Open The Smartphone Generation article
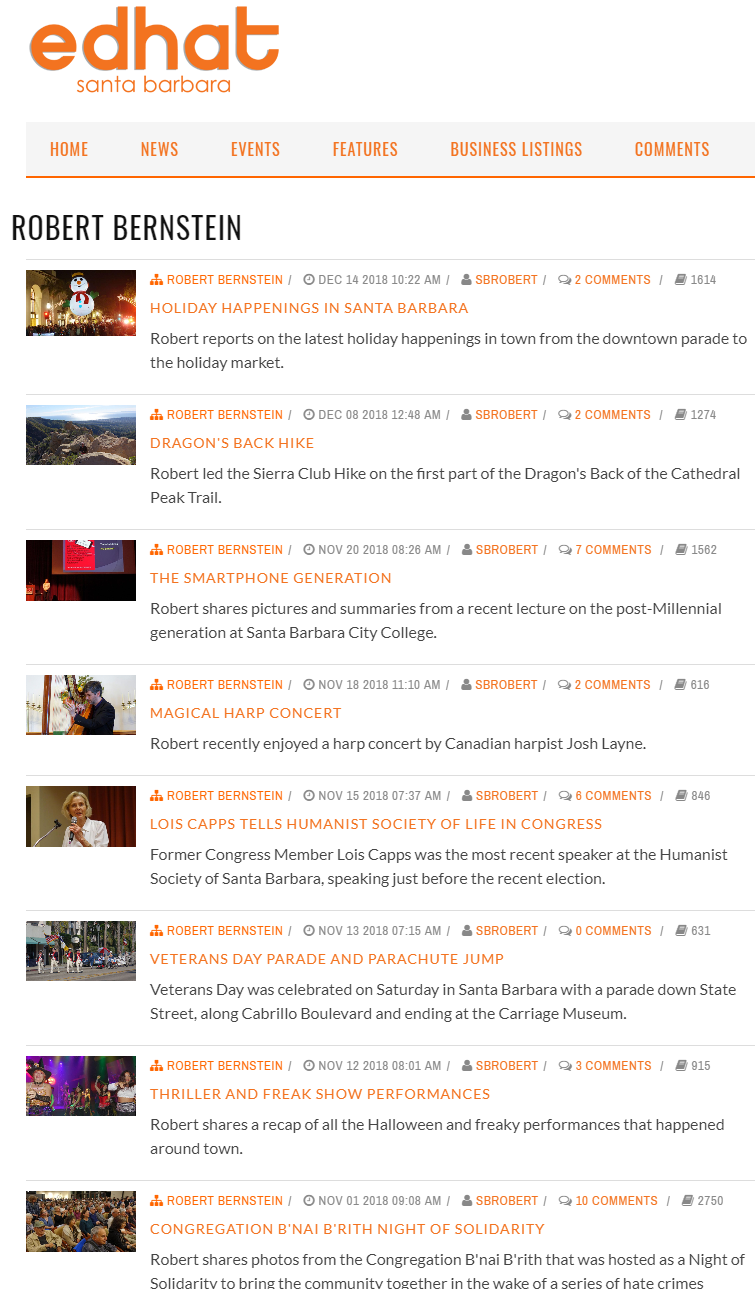Screen dimensions: 755x1289 tap(271, 578)
